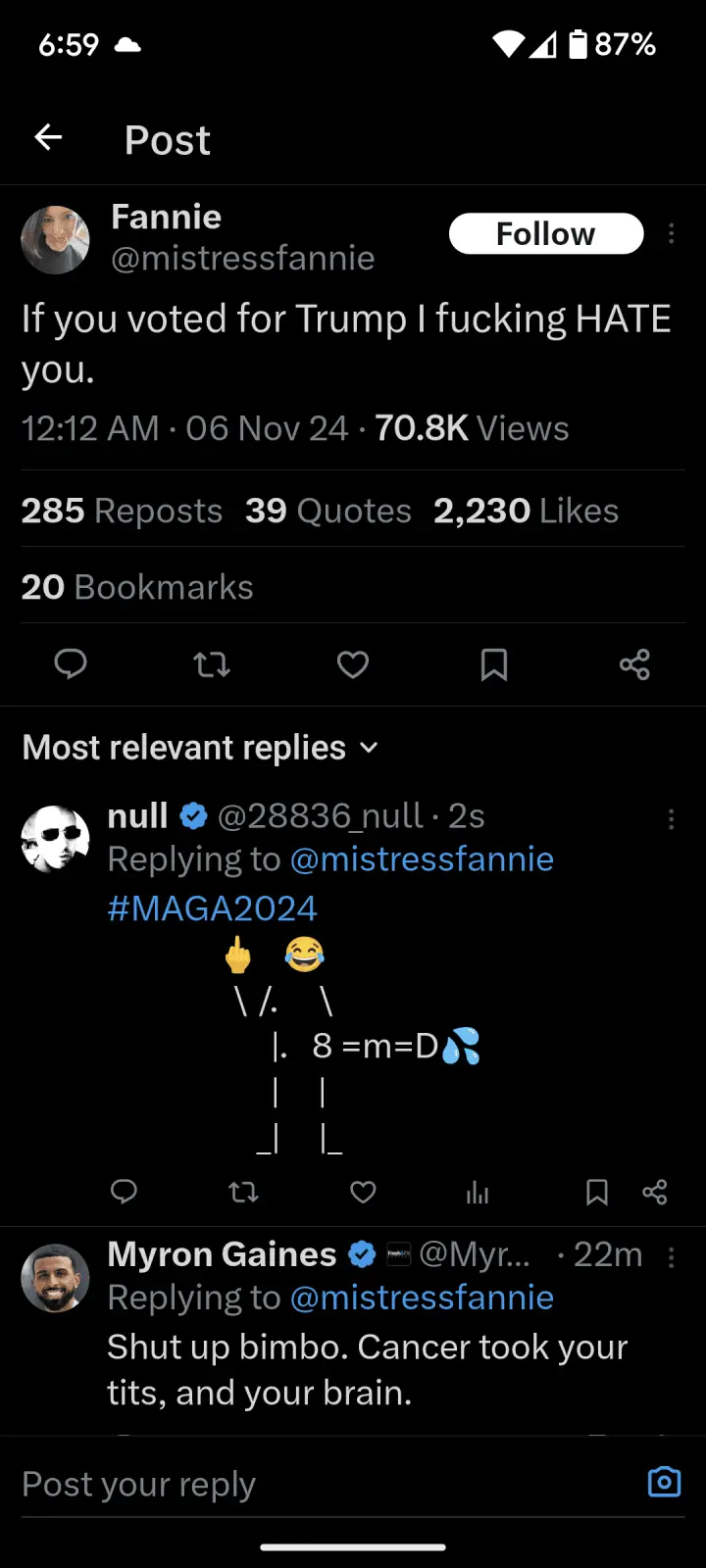Attach a photo with the camera icon
Image resolution: width=706 pixels, height=1568 pixels.
(x=664, y=1482)
